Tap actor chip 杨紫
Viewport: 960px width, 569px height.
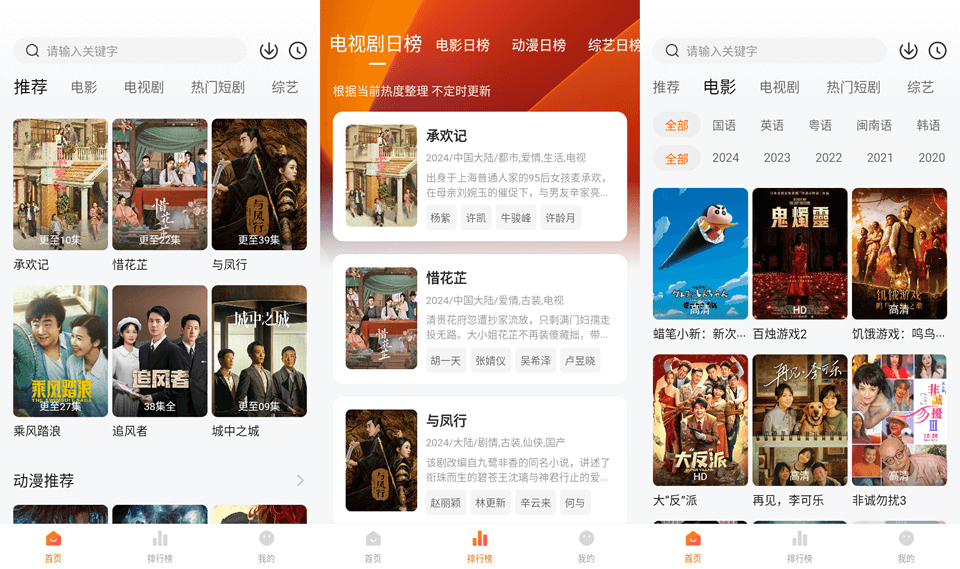coord(441,218)
